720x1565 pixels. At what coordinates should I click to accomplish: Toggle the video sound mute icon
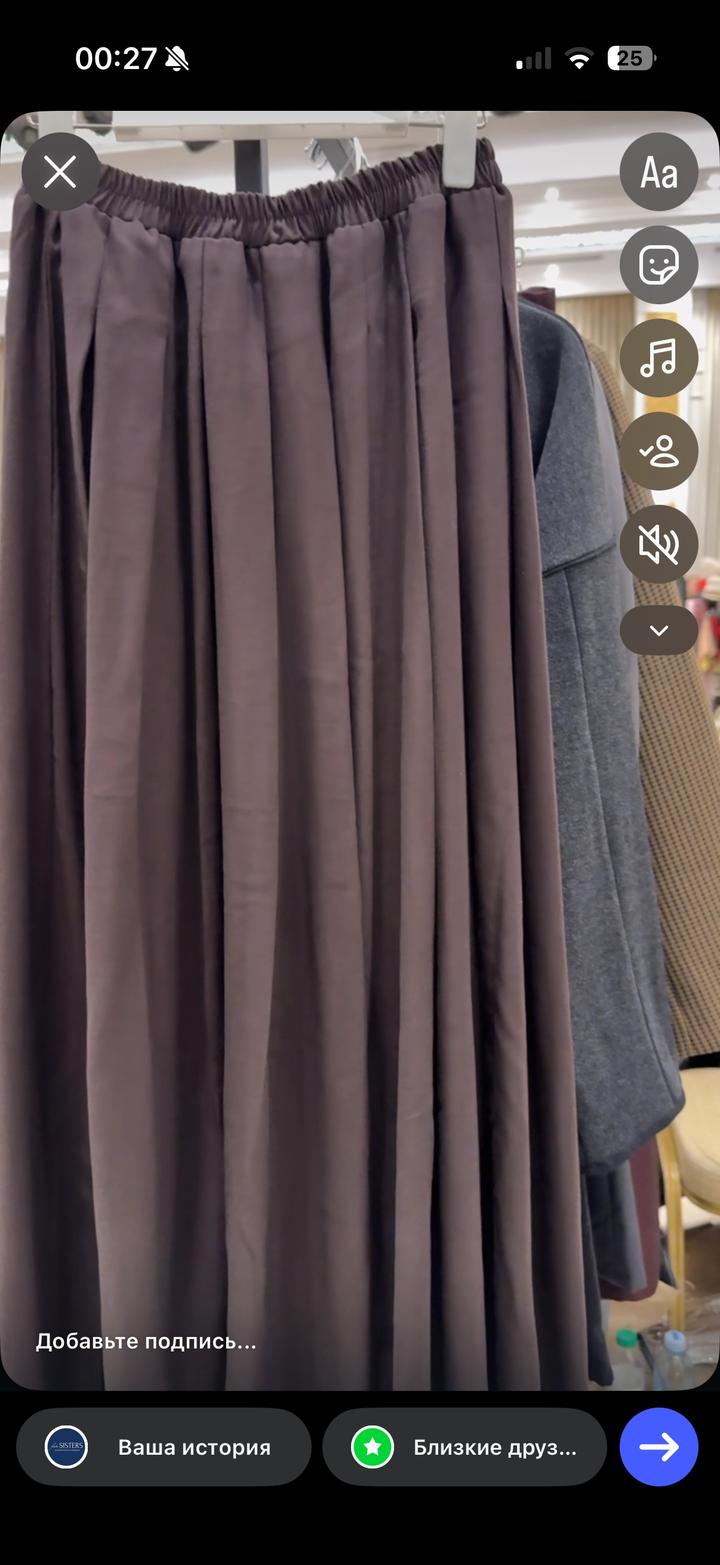[x=659, y=544]
